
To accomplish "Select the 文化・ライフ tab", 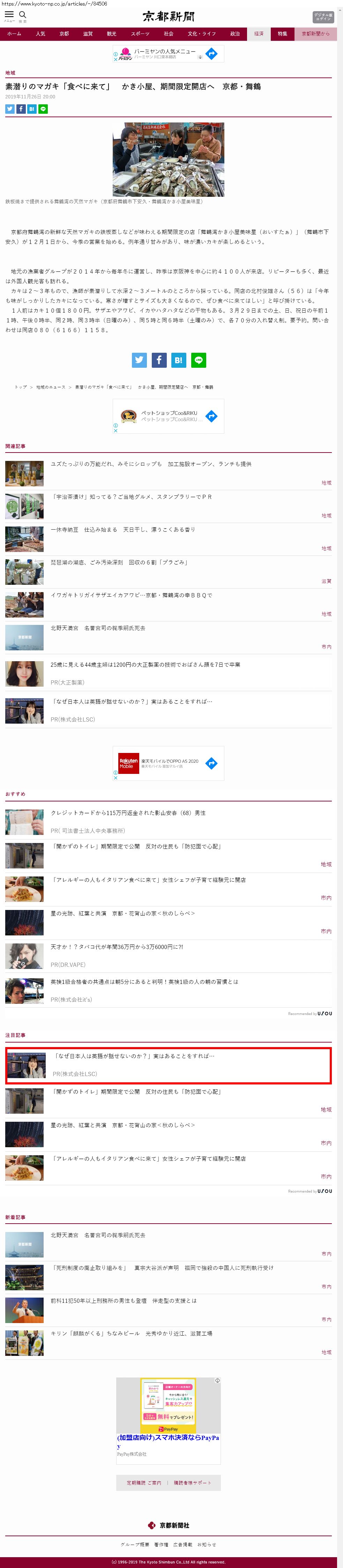I will click(x=202, y=34).
